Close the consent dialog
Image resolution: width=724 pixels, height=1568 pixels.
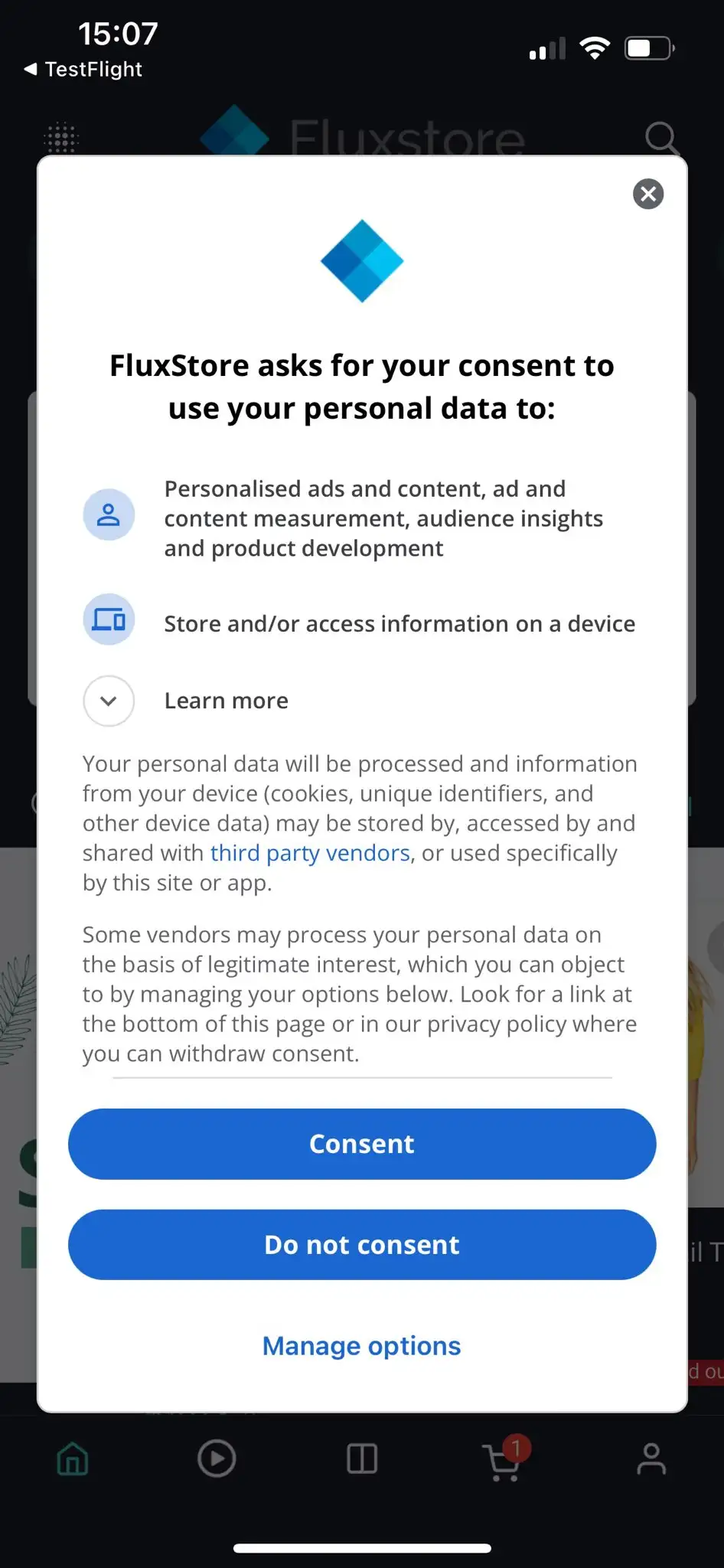[647, 194]
